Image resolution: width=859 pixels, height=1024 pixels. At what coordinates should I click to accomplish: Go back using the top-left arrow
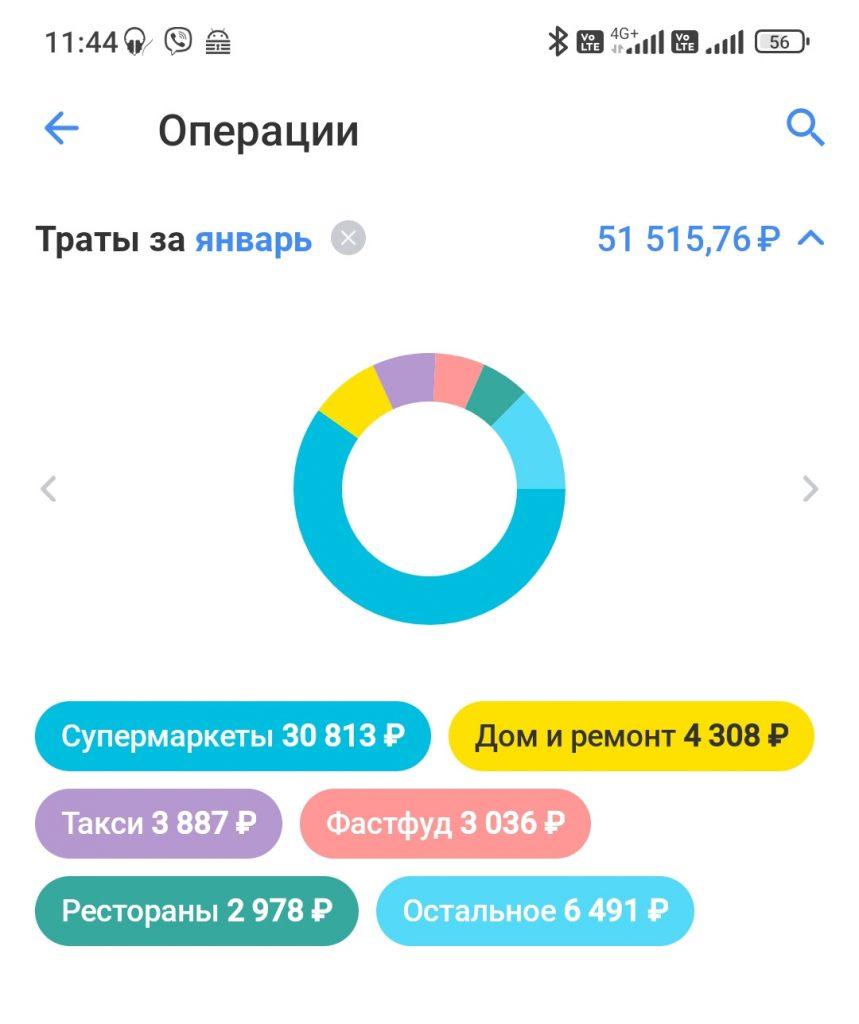click(x=61, y=127)
